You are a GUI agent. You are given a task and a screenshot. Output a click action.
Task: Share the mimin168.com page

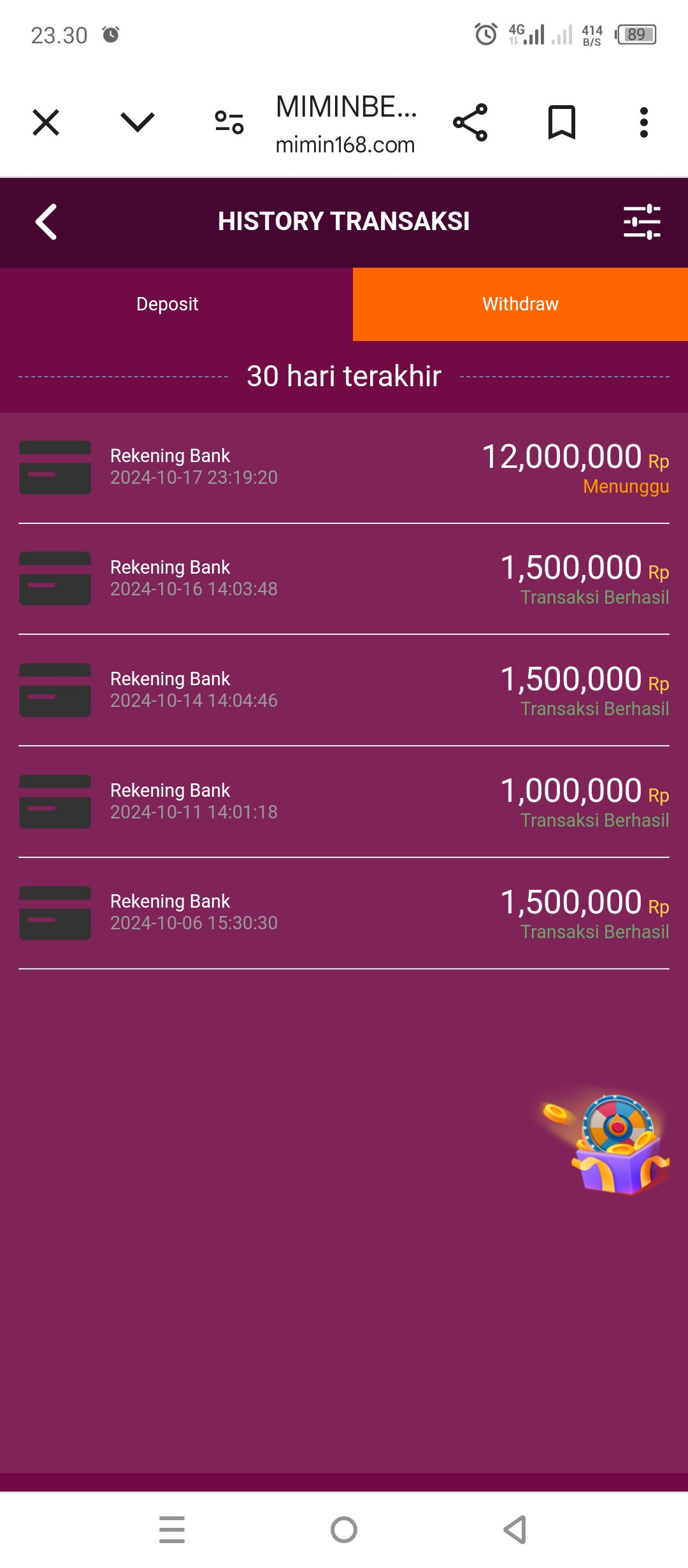point(470,122)
